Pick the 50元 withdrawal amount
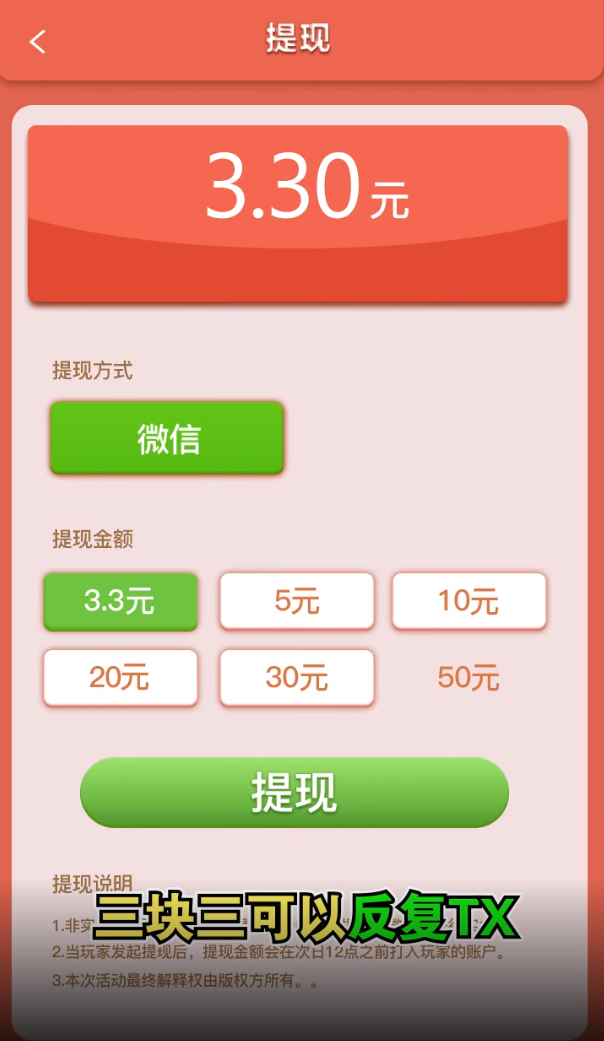Viewport: 604px width, 1041px height. pyautogui.click(x=468, y=677)
